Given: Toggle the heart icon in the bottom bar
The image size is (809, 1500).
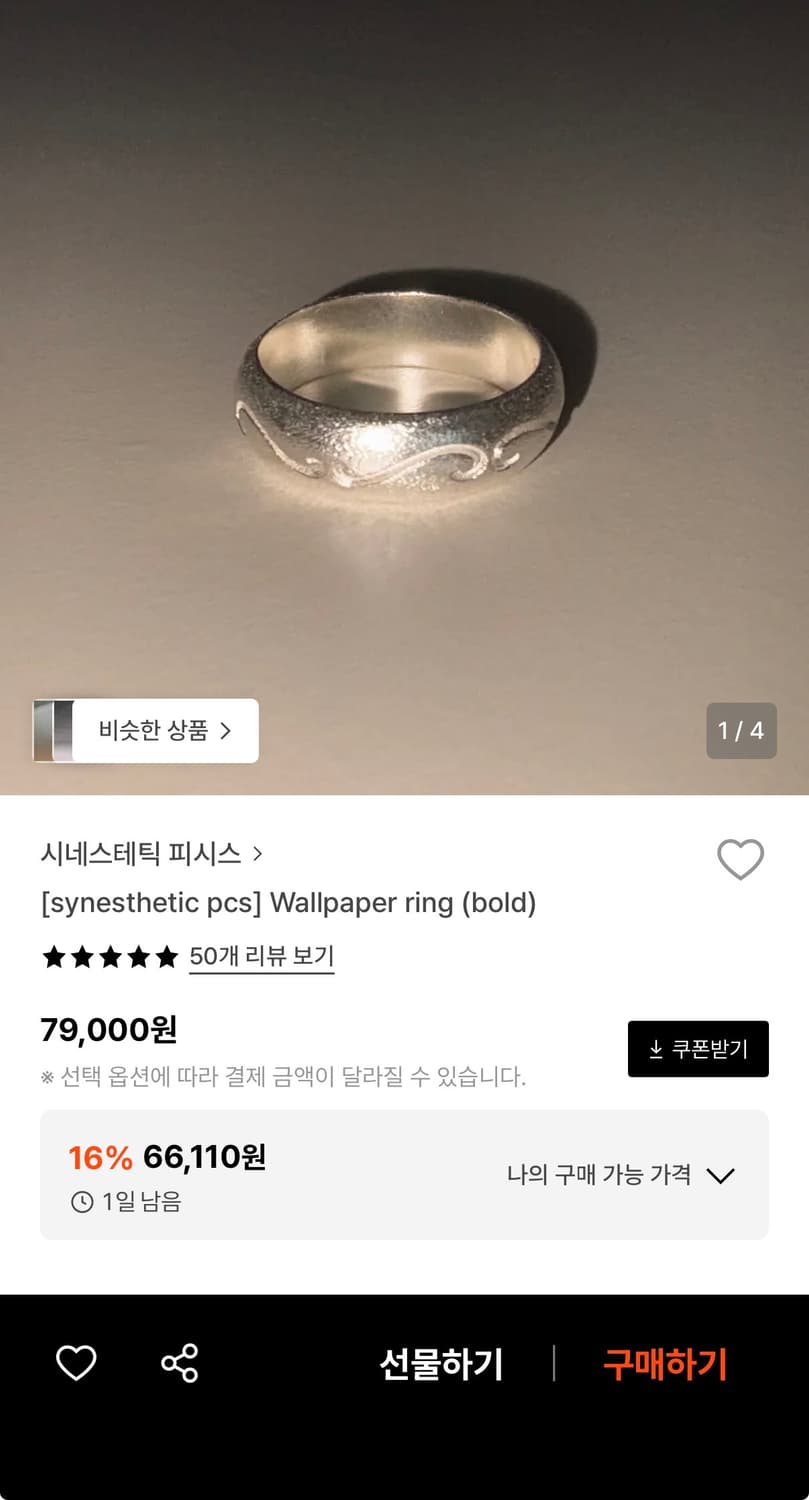Looking at the screenshot, I should coord(75,1362).
